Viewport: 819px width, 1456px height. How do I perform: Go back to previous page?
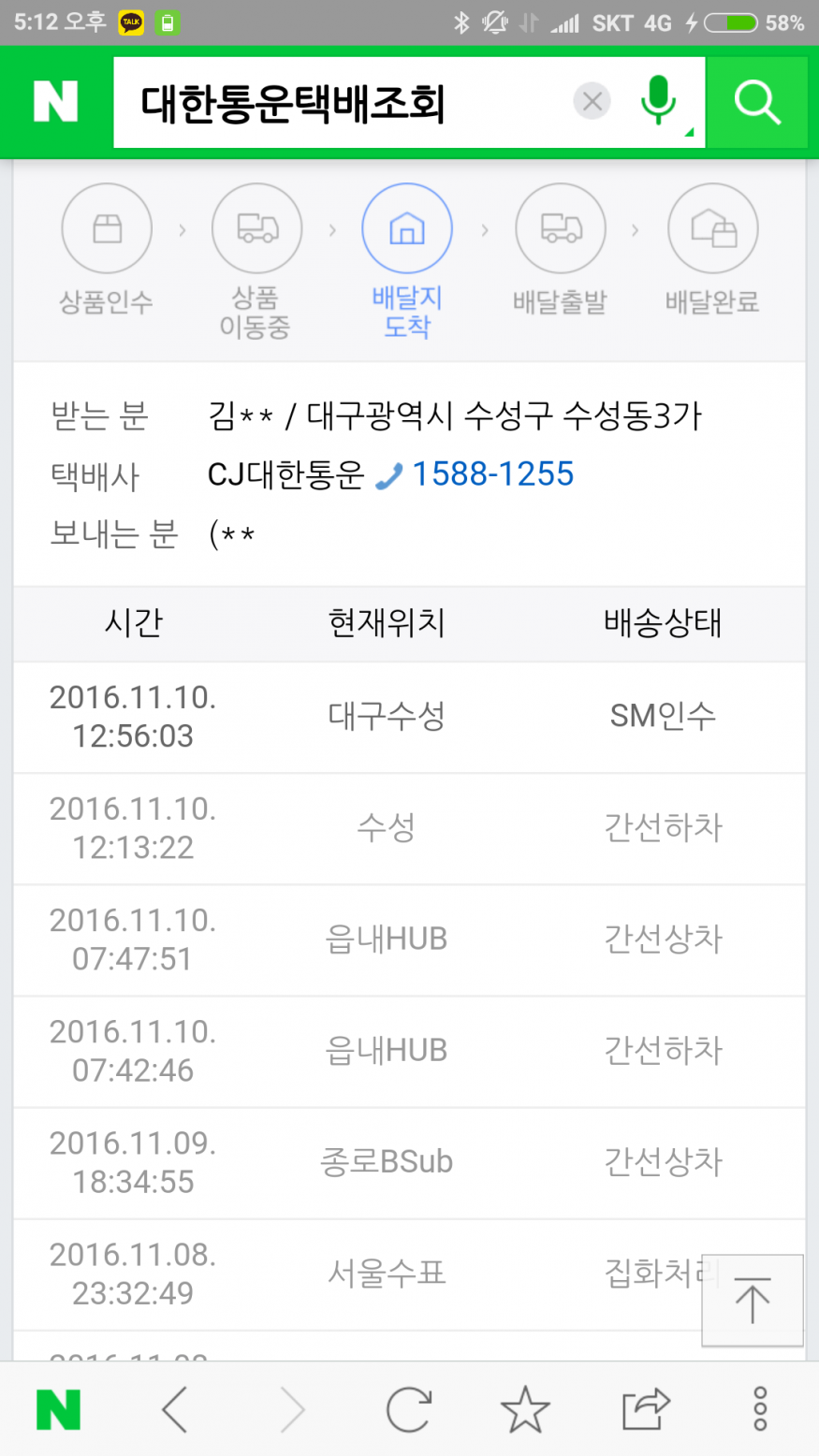[x=175, y=1409]
